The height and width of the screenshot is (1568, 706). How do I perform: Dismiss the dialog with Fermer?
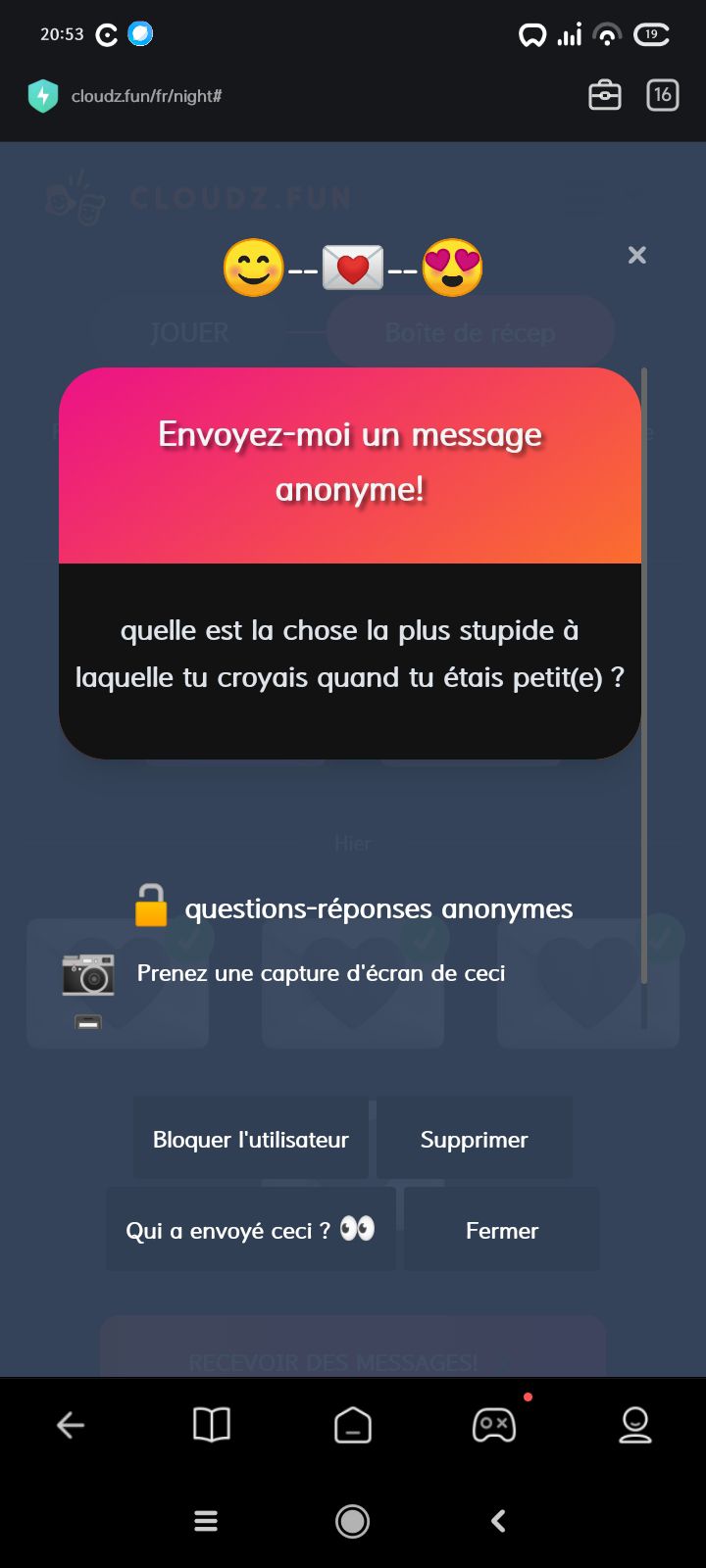pos(502,1230)
